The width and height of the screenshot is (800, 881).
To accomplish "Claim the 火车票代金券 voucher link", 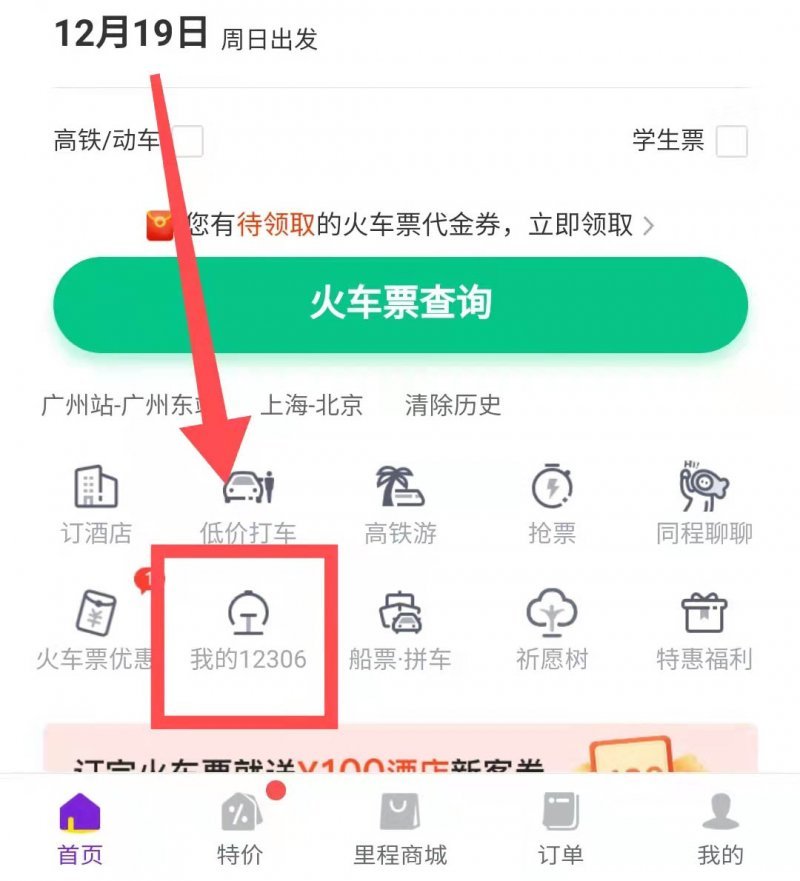I will pos(400,225).
